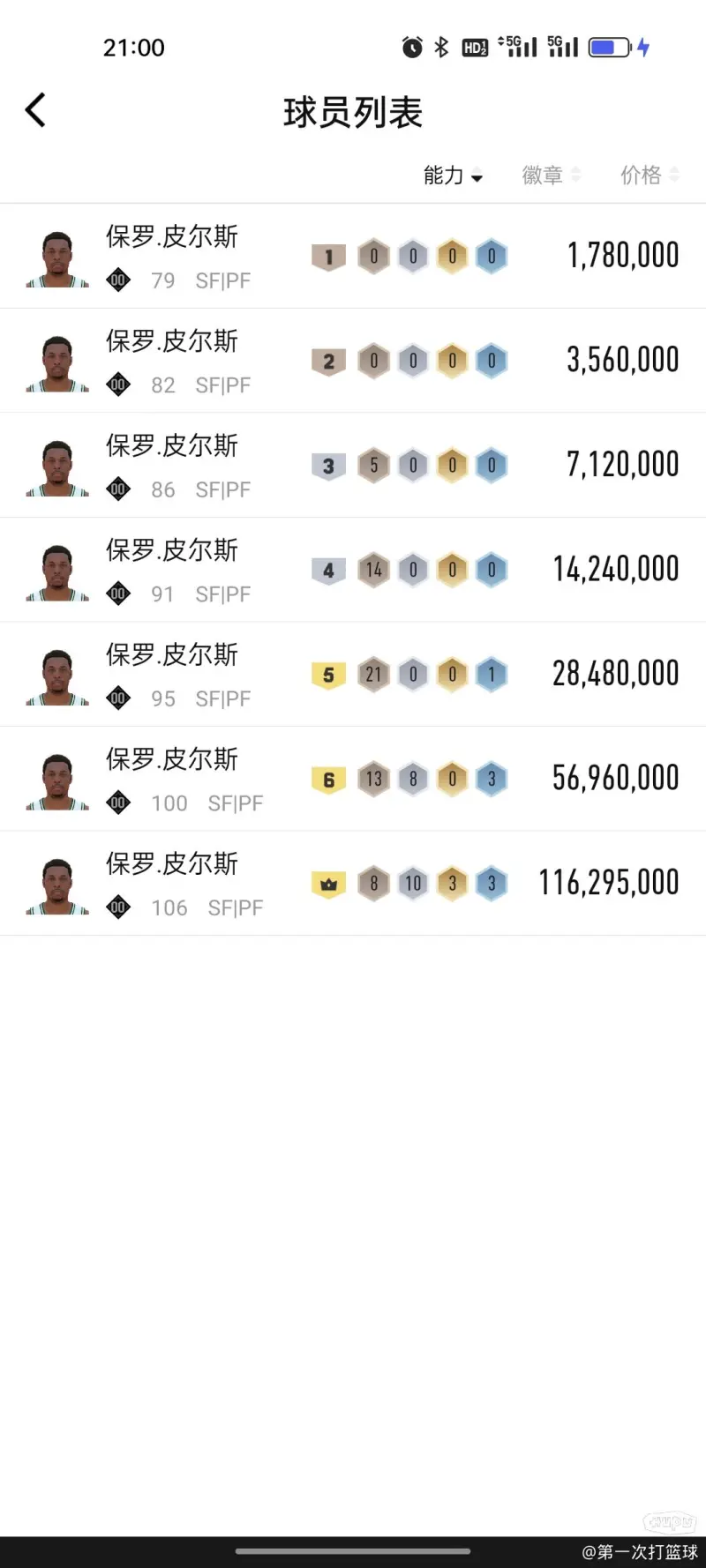The height and width of the screenshot is (1568, 706).
Task: Sort list by 价格
Action: pos(649,175)
